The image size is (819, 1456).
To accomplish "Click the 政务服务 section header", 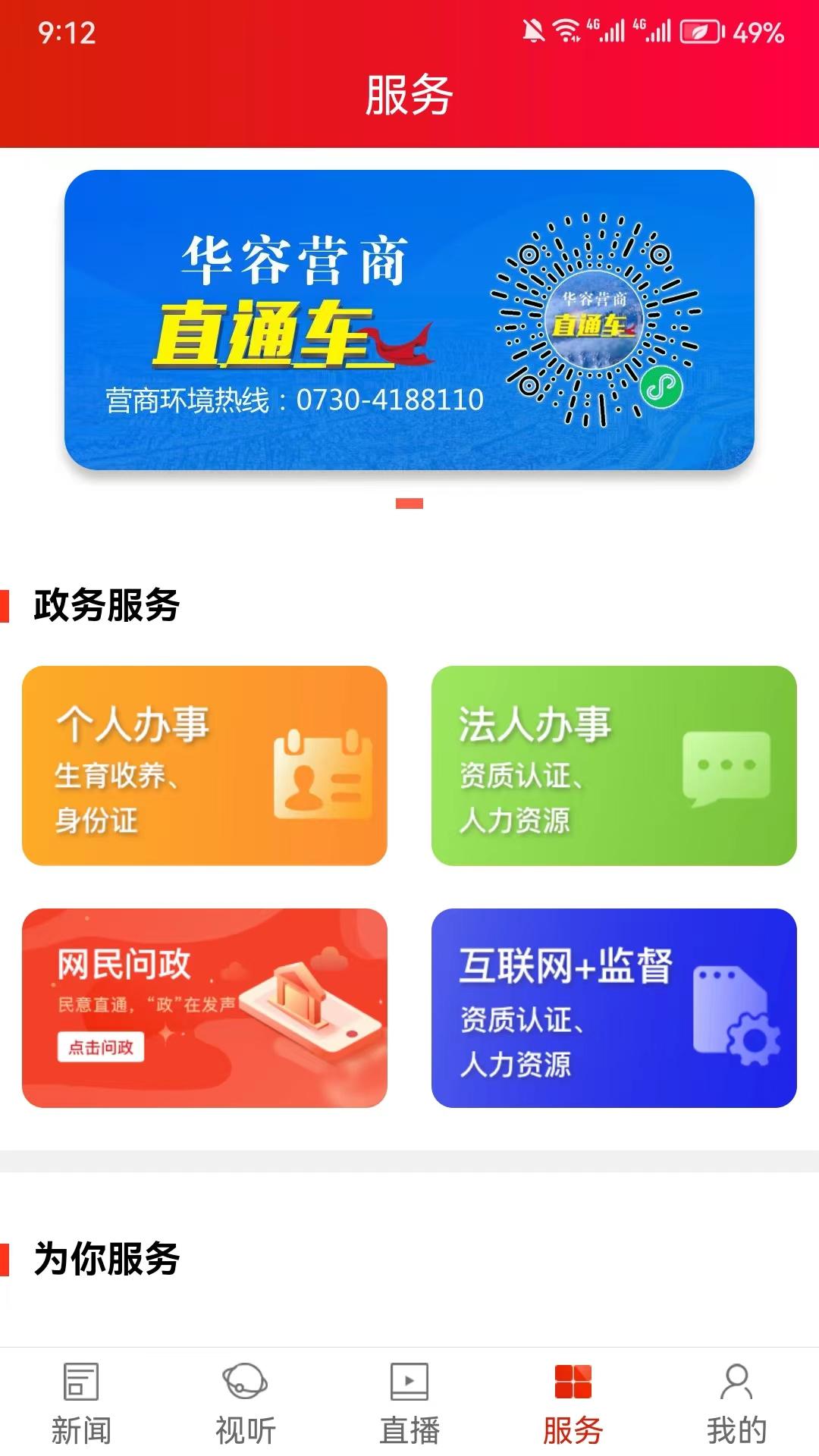I will [106, 603].
